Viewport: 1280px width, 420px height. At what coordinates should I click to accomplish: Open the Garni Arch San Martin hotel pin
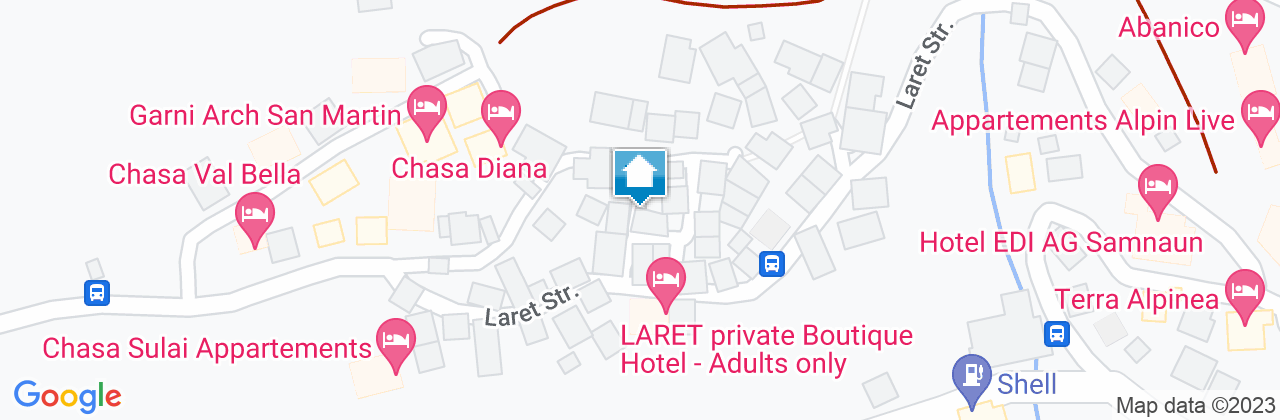tap(427, 108)
